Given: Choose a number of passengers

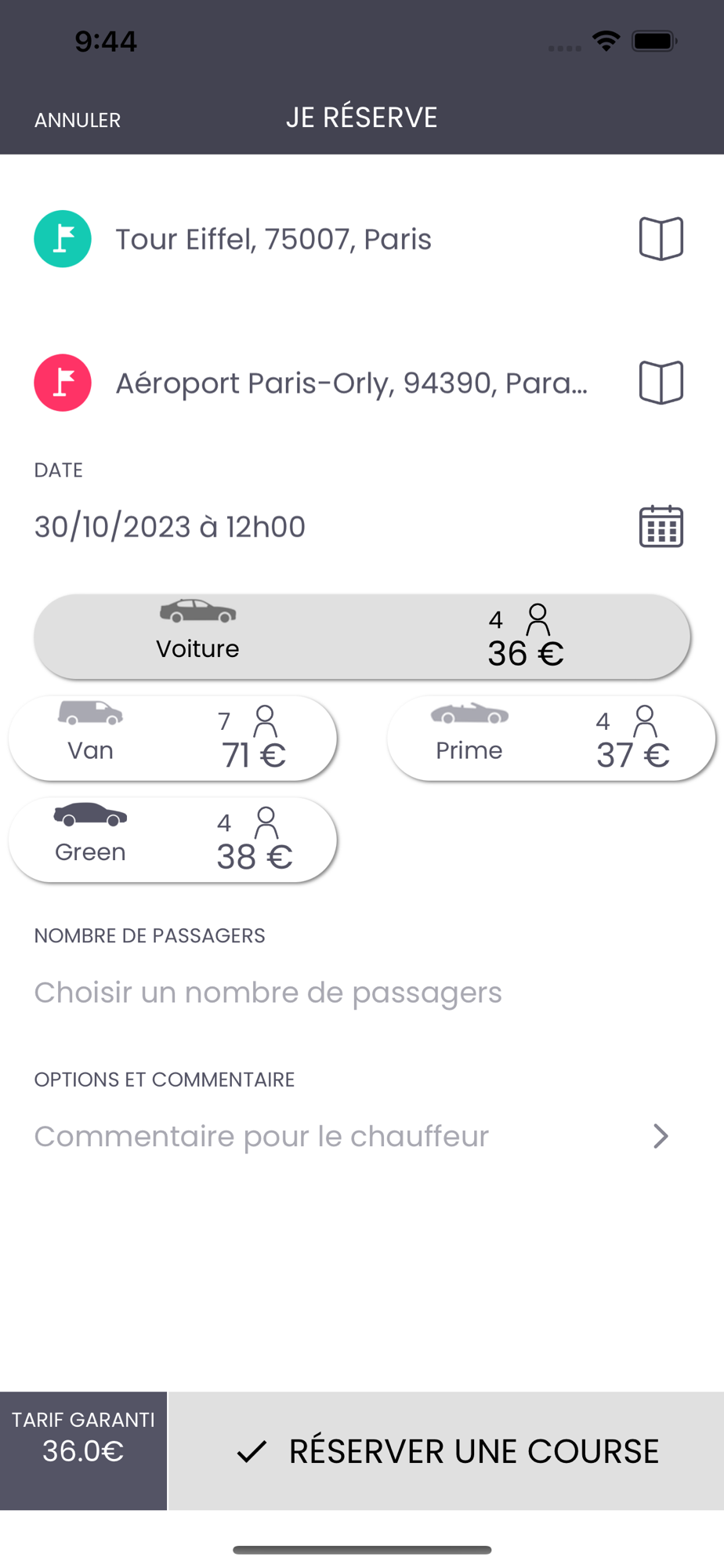Looking at the screenshot, I should pos(268,993).
